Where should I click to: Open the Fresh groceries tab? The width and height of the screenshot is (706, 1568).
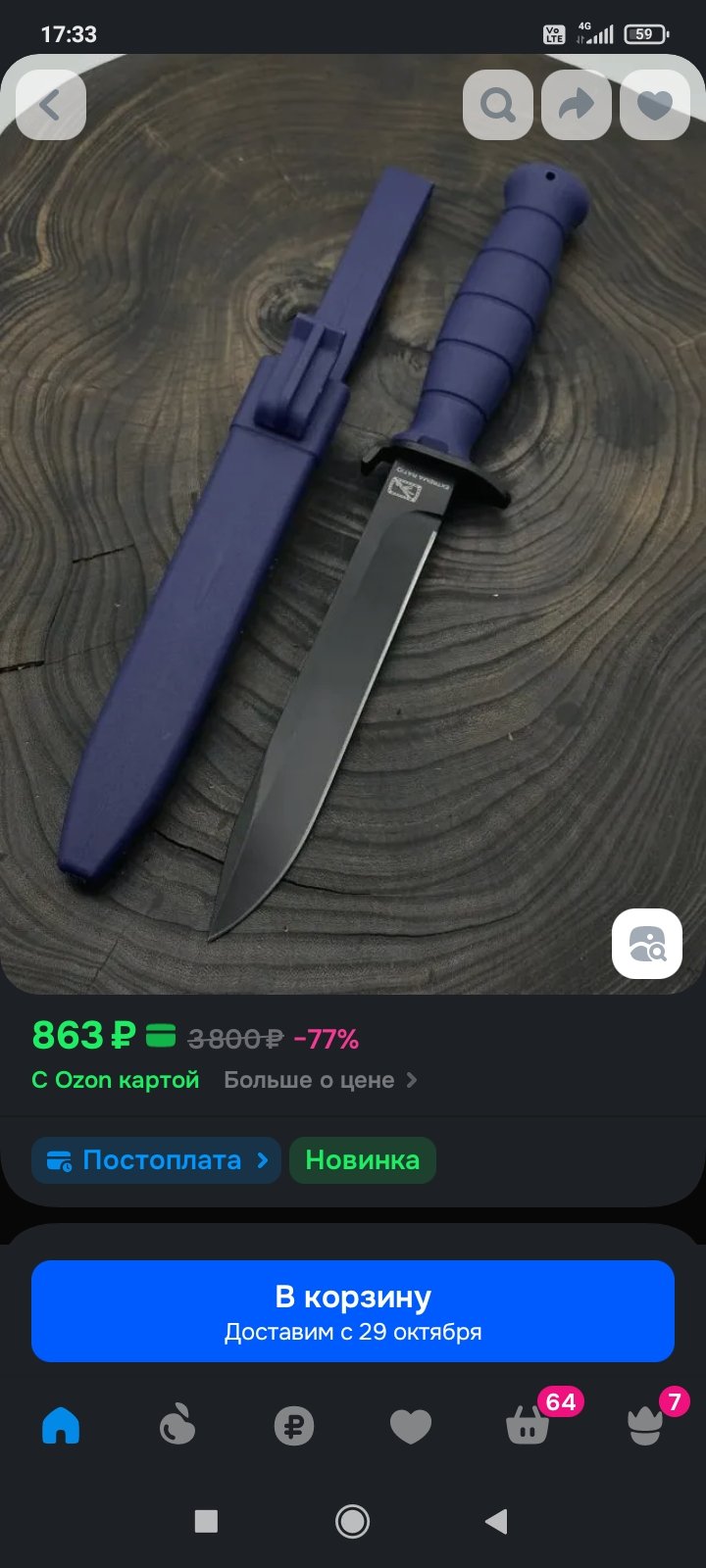[x=177, y=1426]
